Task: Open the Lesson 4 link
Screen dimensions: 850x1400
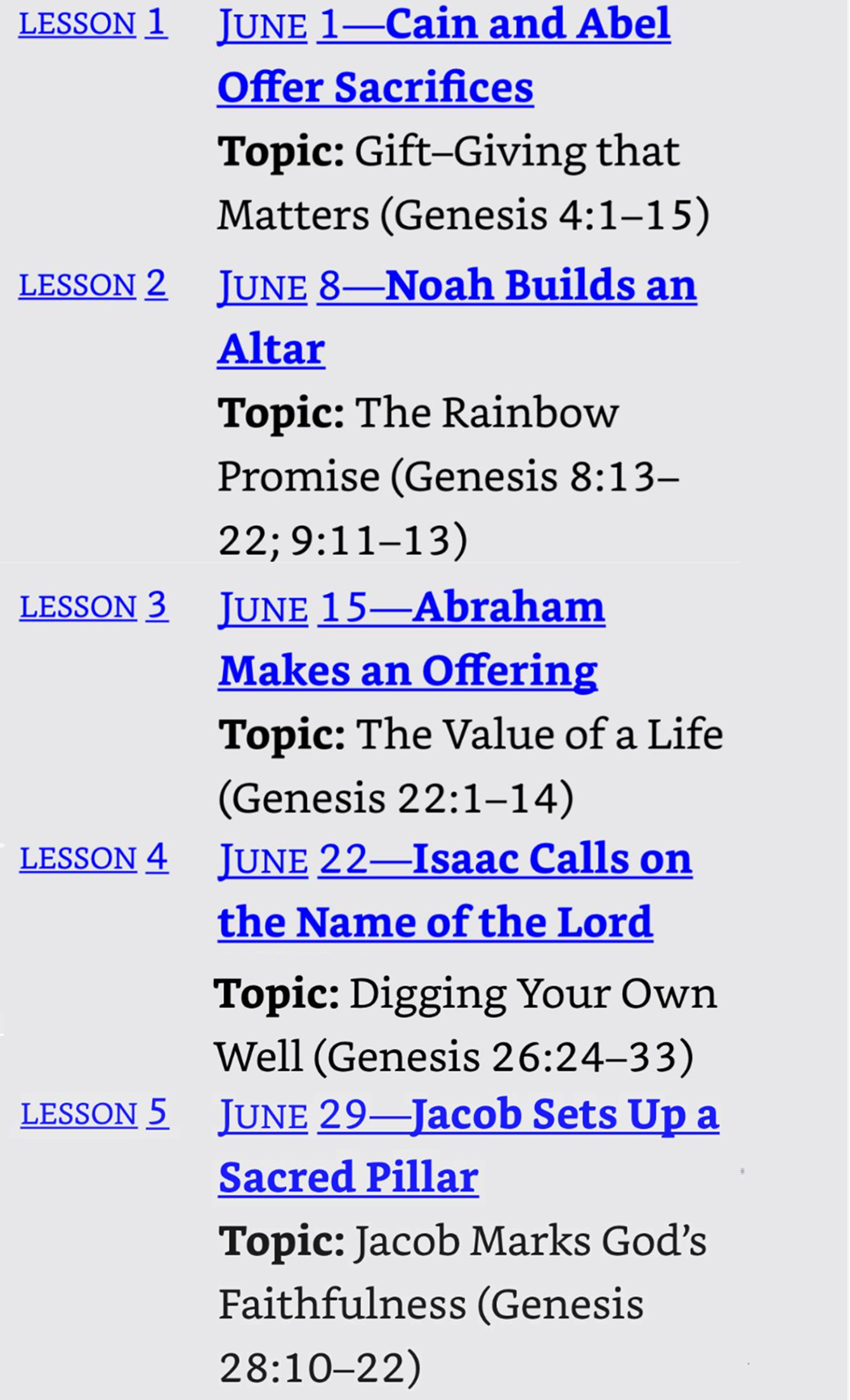Action: (x=94, y=858)
